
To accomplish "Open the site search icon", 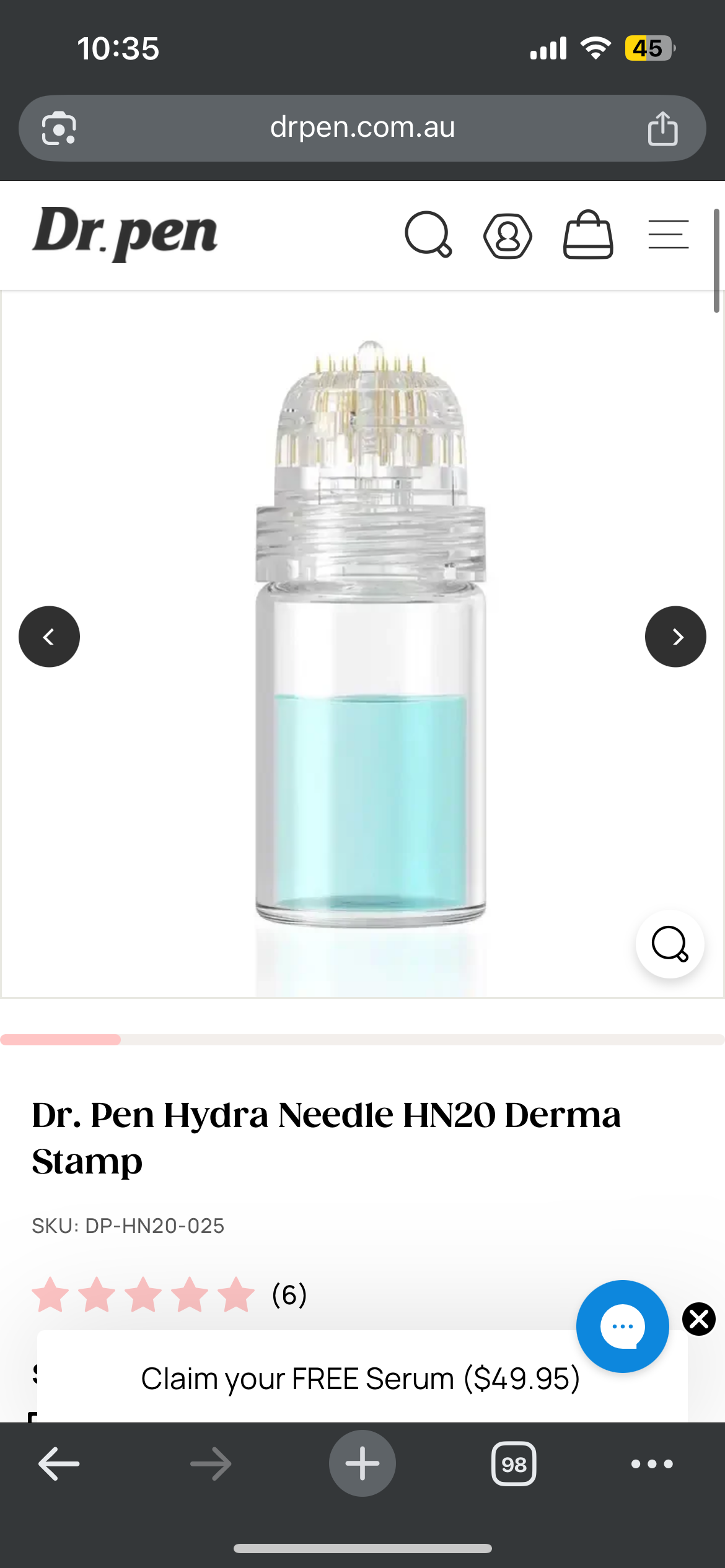I will pos(428,235).
